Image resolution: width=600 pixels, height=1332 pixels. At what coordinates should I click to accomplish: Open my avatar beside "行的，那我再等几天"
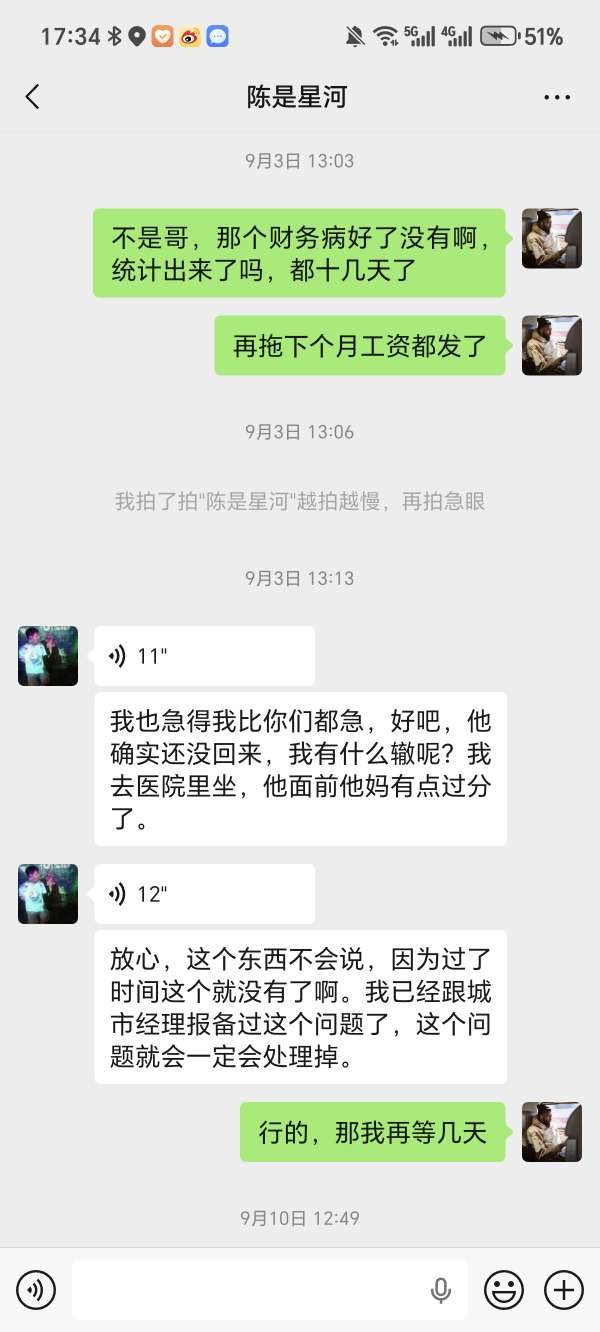(552, 1132)
